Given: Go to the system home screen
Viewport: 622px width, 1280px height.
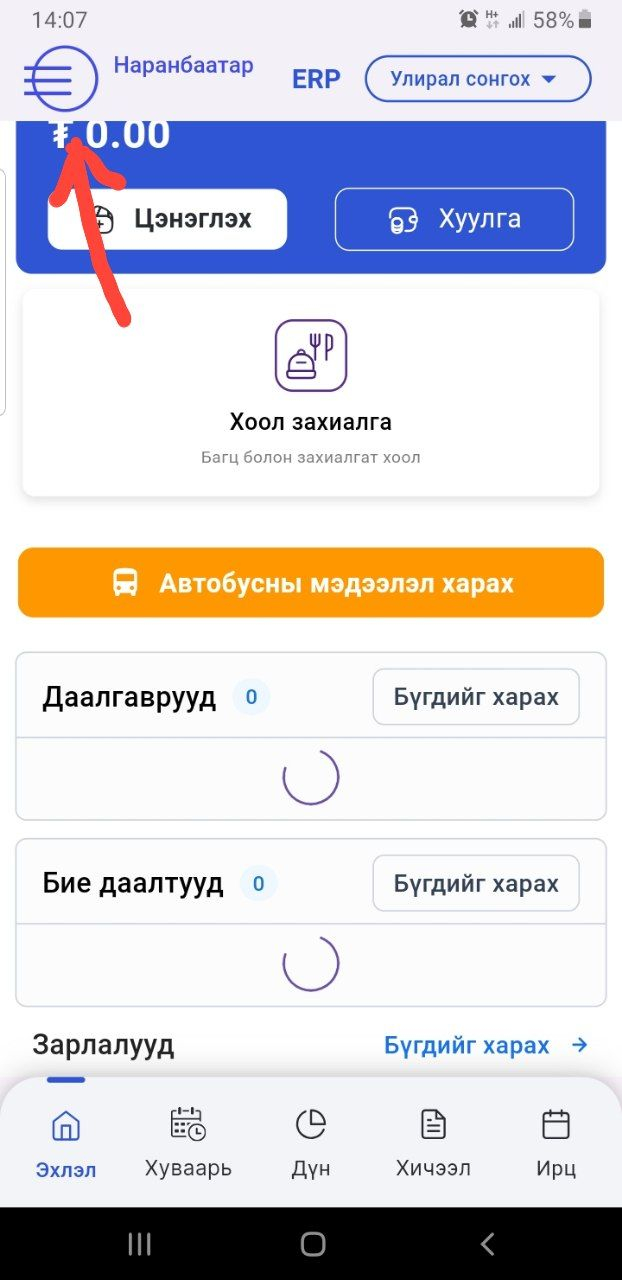Looking at the screenshot, I should 312,1244.
